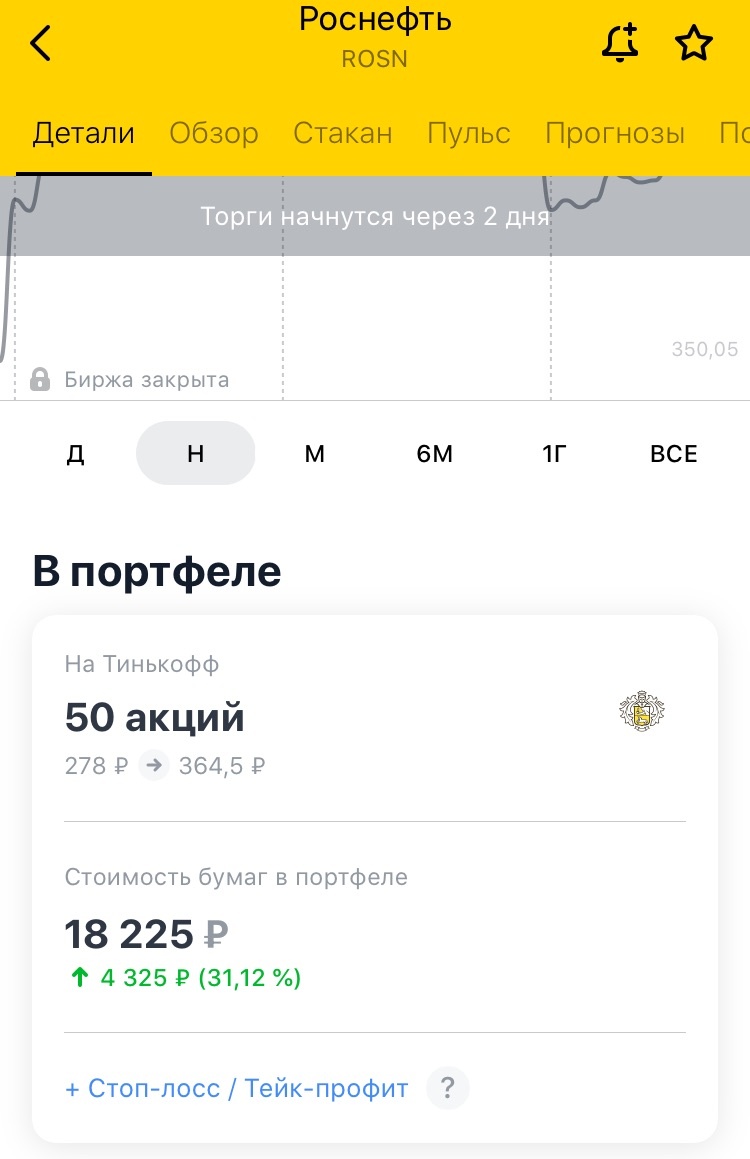
Task: Select the Д chart period
Action: coord(75,453)
